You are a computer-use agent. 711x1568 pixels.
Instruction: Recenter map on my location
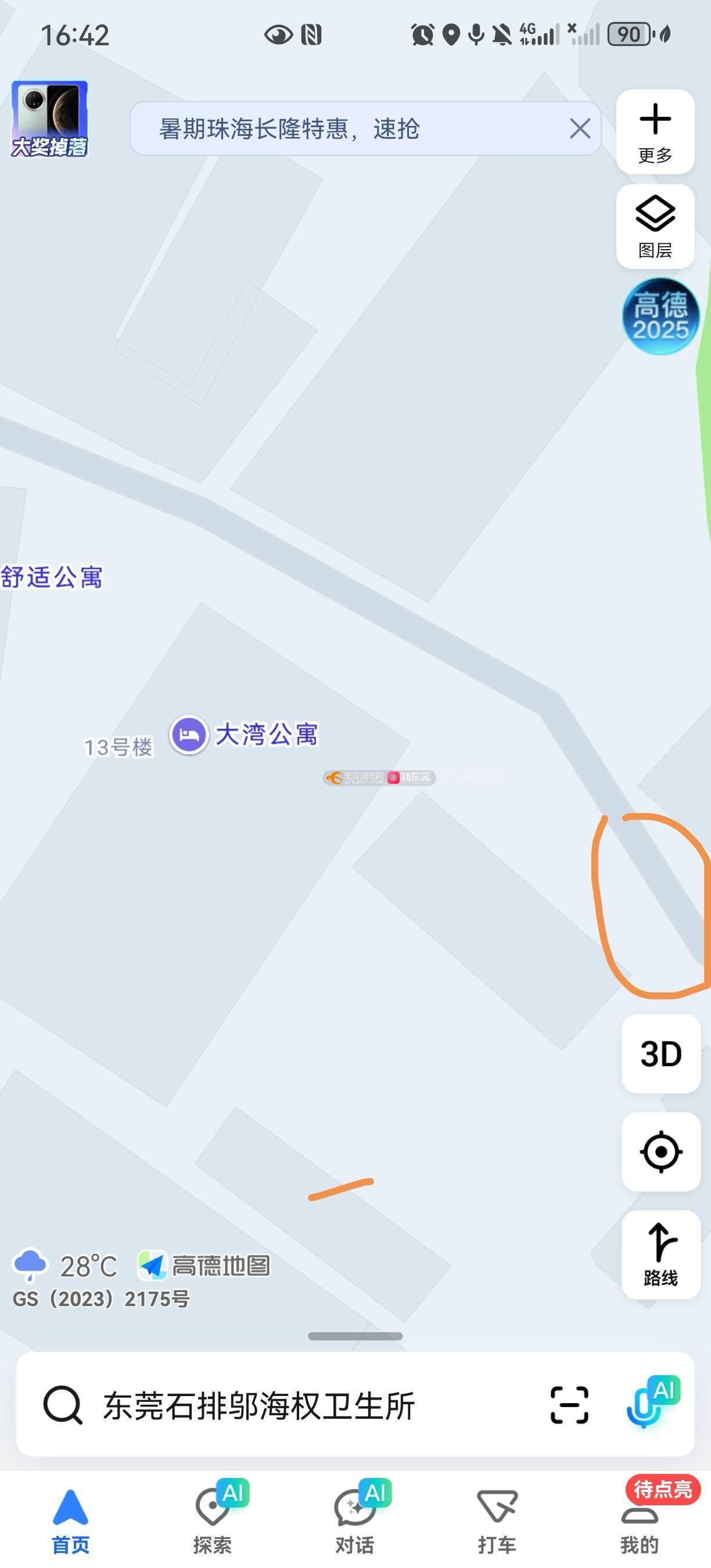[660, 1152]
